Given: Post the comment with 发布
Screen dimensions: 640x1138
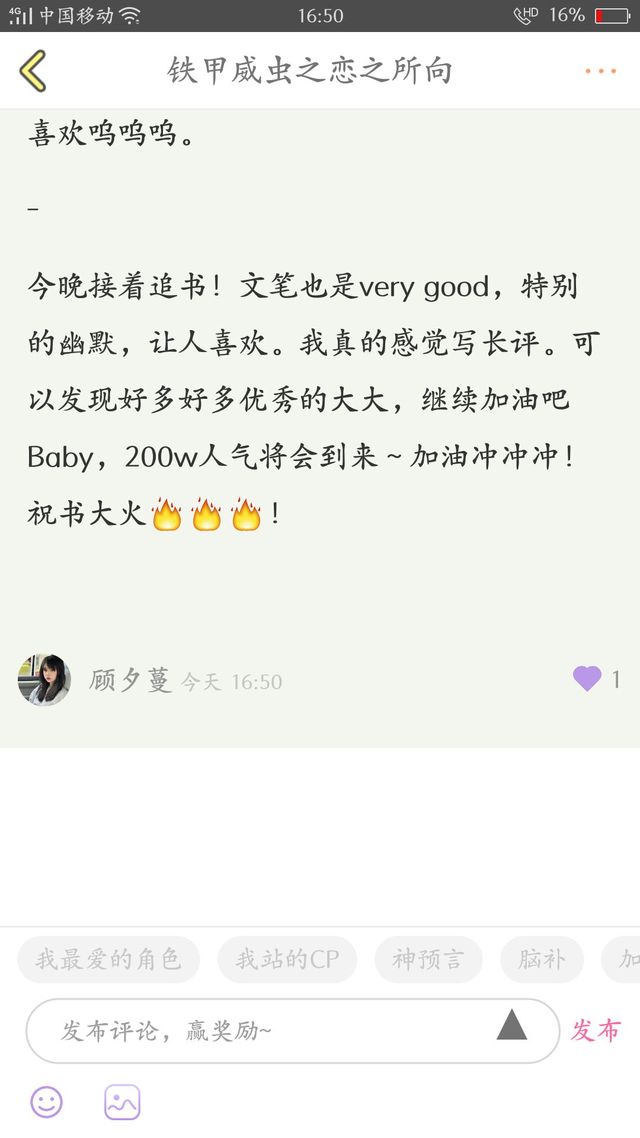Looking at the screenshot, I should pyautogui.click(x=596, y=1030).
